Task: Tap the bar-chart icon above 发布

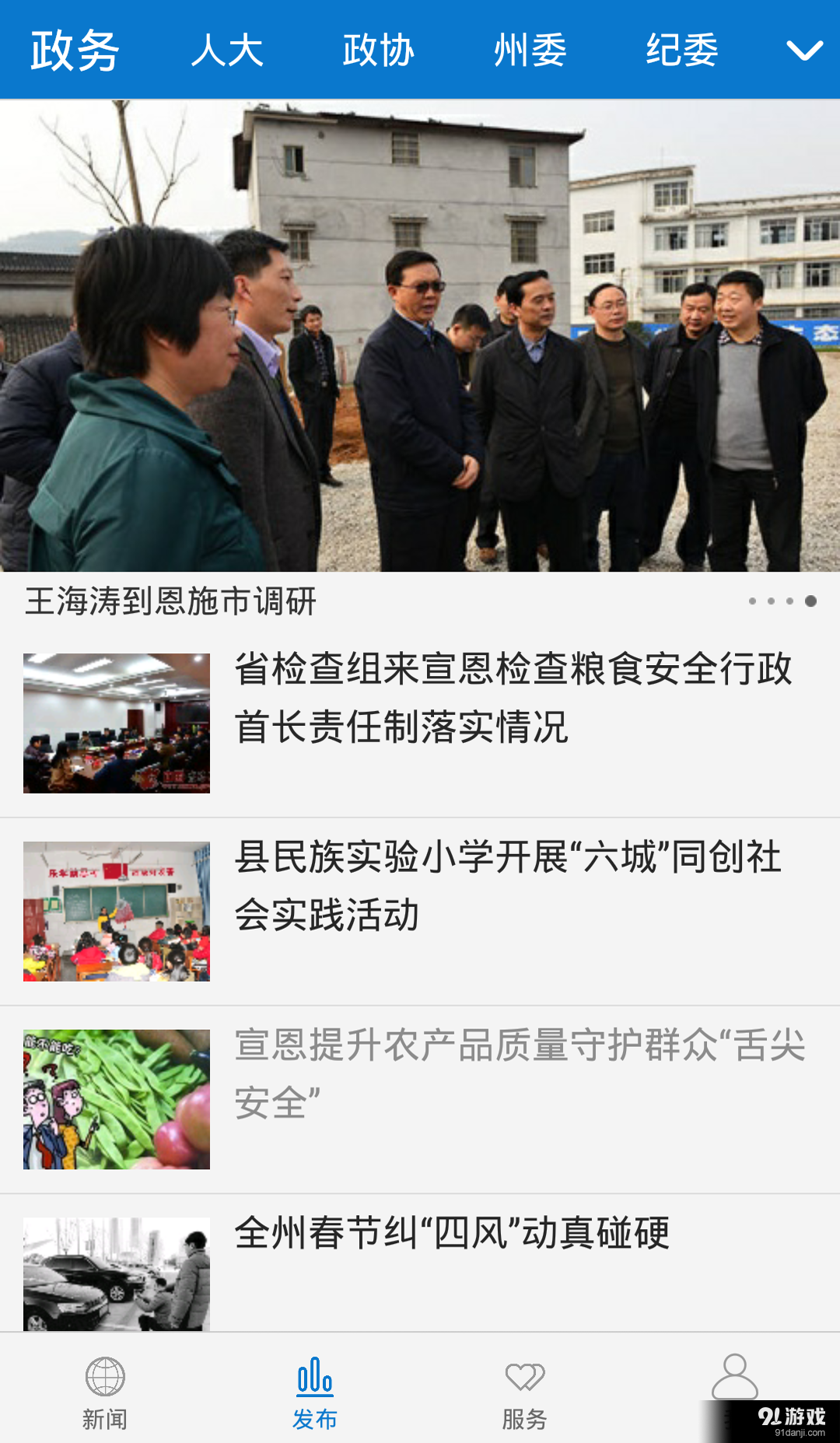Action: pyautogui.click(x=315, y=1375)
